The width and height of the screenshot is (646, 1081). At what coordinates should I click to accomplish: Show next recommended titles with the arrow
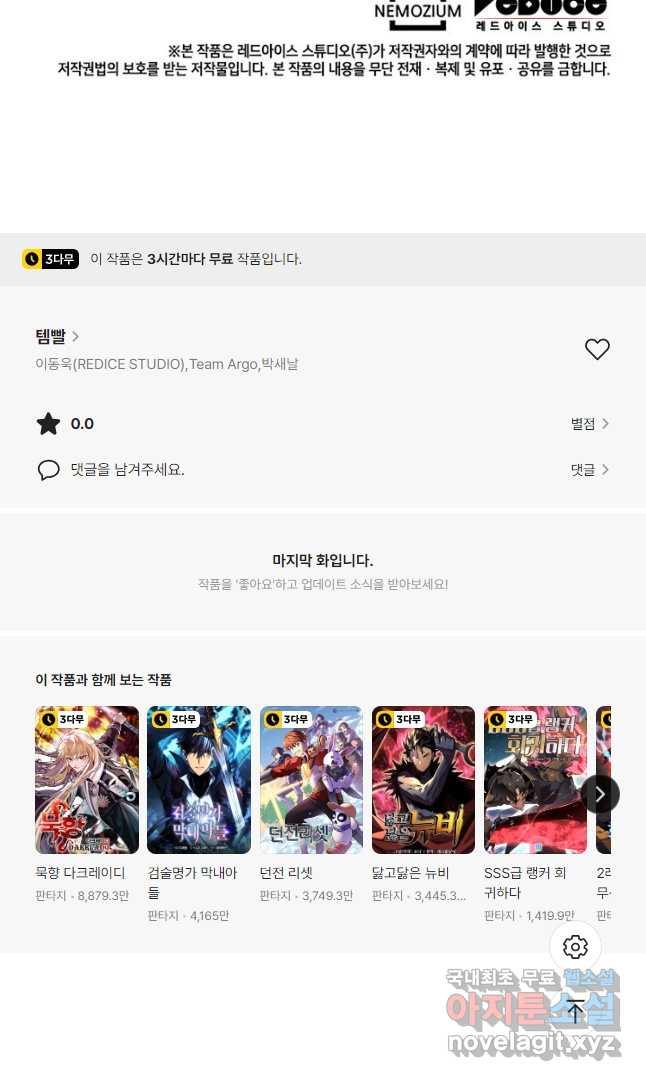coord(600,794)
